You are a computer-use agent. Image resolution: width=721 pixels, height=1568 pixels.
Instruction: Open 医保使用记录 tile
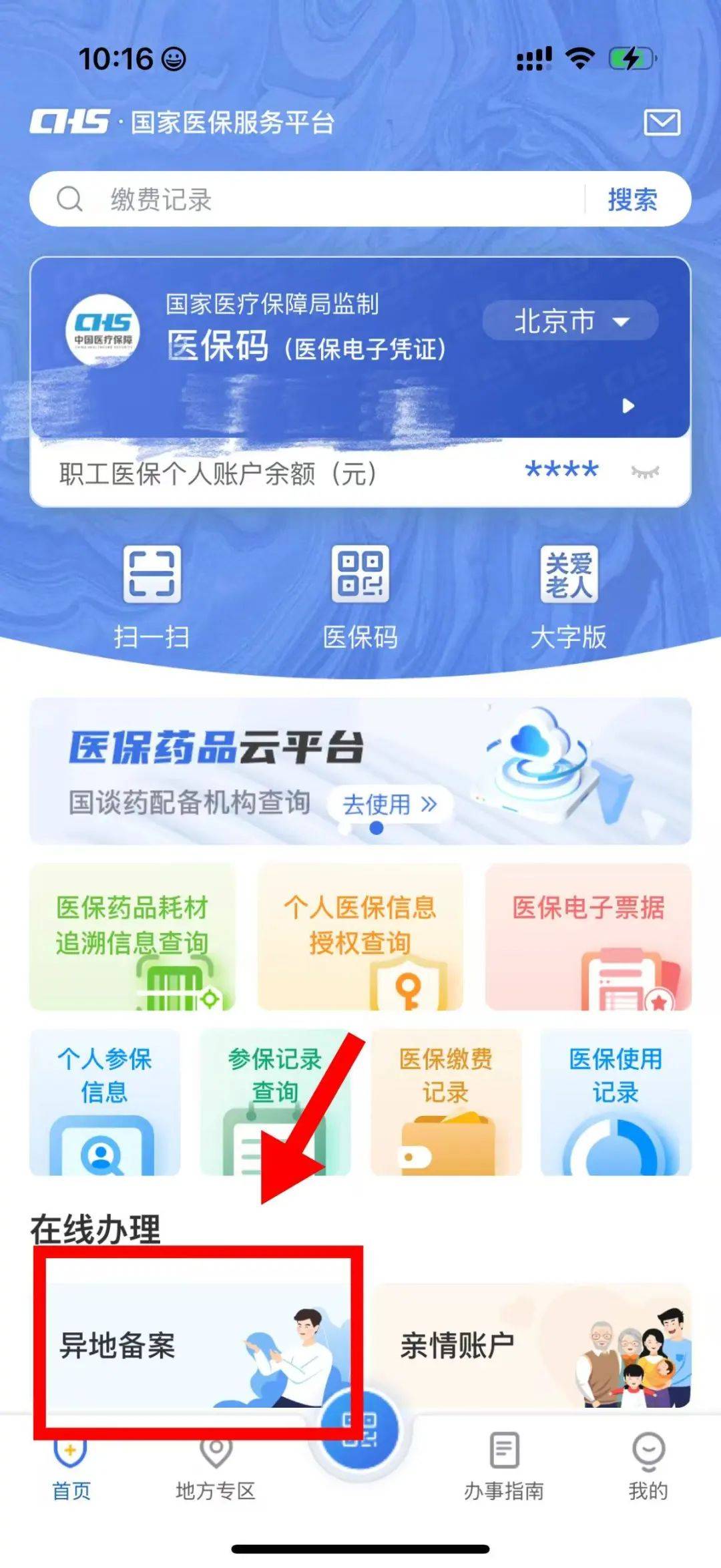(x=616, y=1102)
